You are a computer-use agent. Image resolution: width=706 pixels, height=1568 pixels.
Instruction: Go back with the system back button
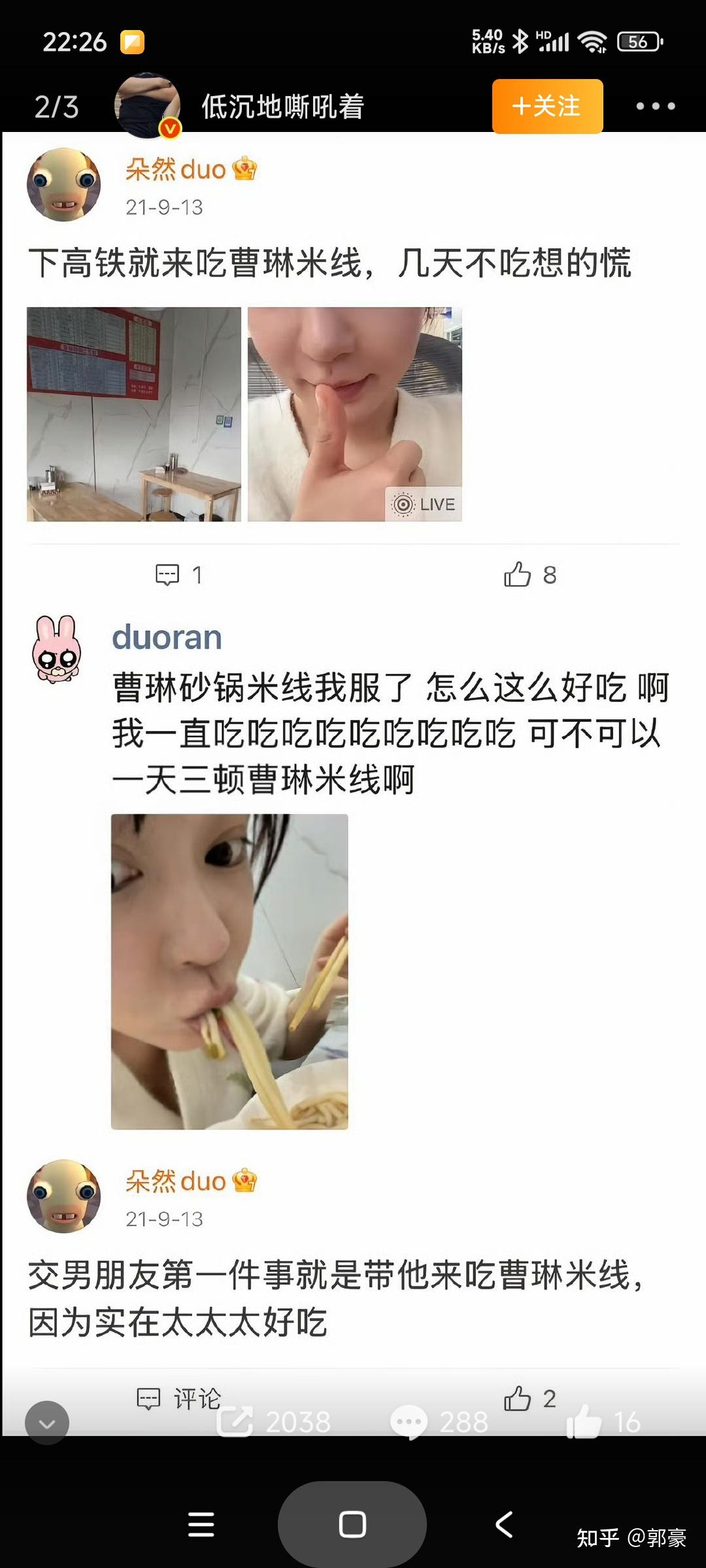pos(504,1525)
